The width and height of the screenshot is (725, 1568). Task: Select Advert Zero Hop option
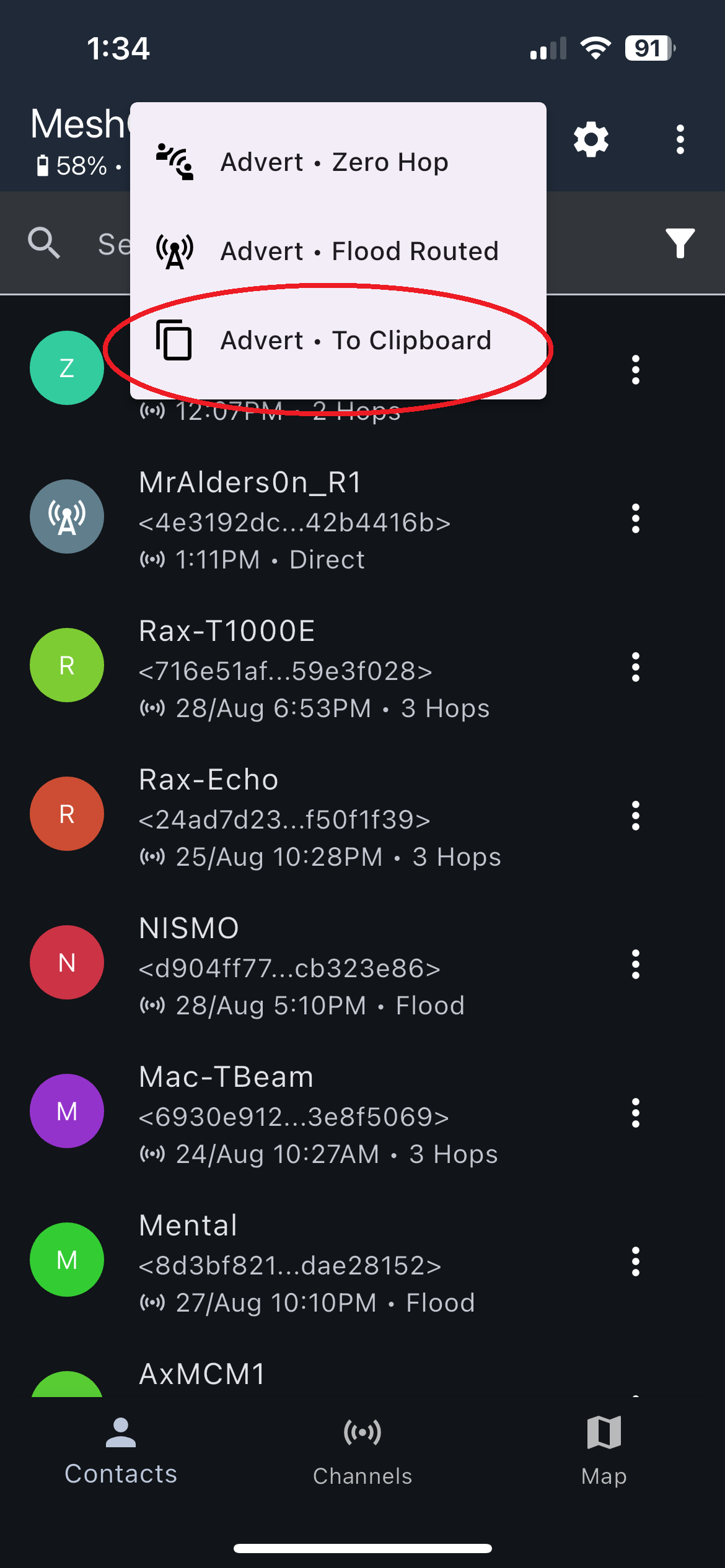click(335, 162)
